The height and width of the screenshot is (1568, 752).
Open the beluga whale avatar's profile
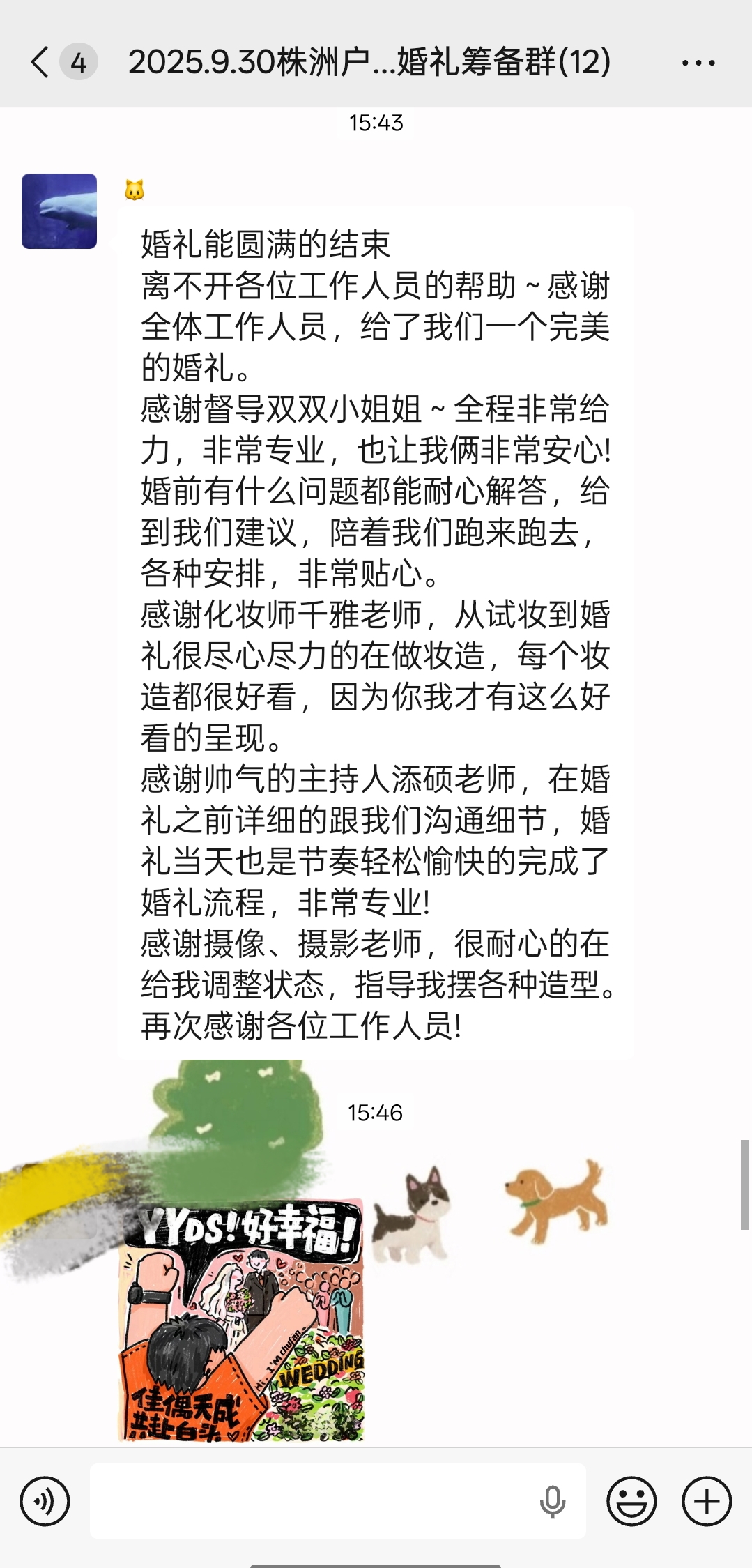point(59,211)
